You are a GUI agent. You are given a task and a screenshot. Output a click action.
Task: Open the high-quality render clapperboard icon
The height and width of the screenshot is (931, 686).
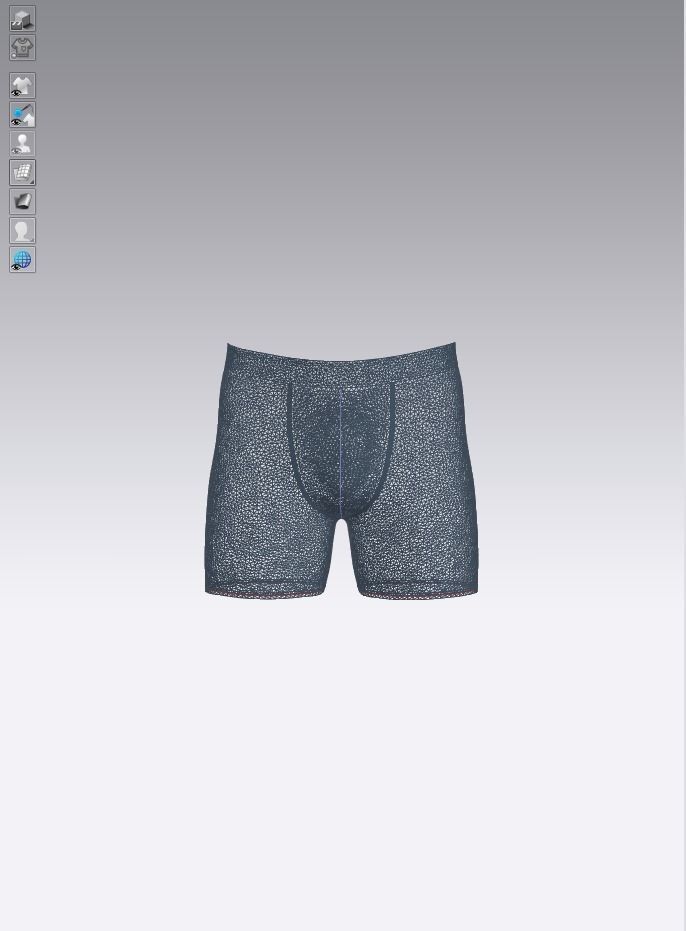(x=22, y=19)
